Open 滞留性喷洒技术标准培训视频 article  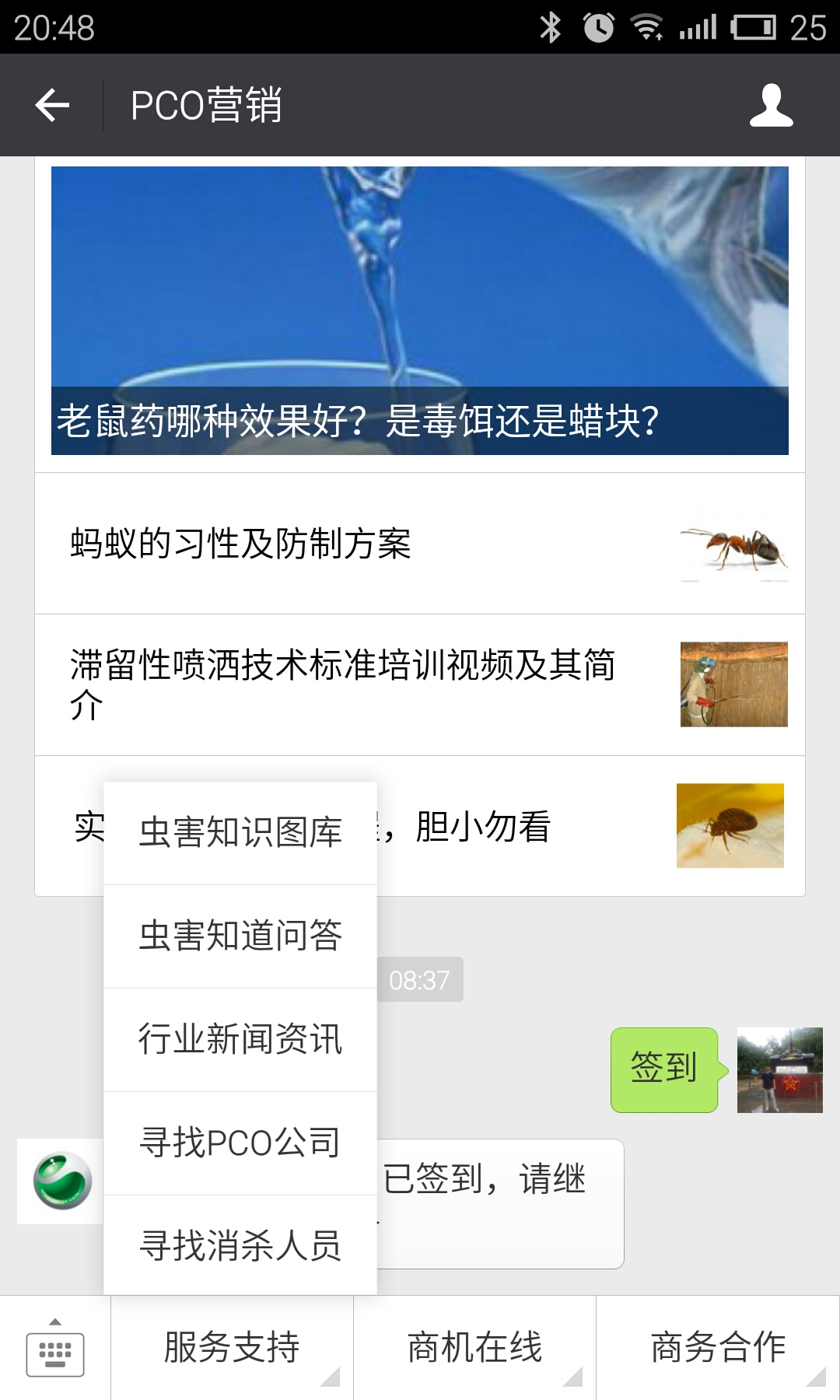(419, 684)
